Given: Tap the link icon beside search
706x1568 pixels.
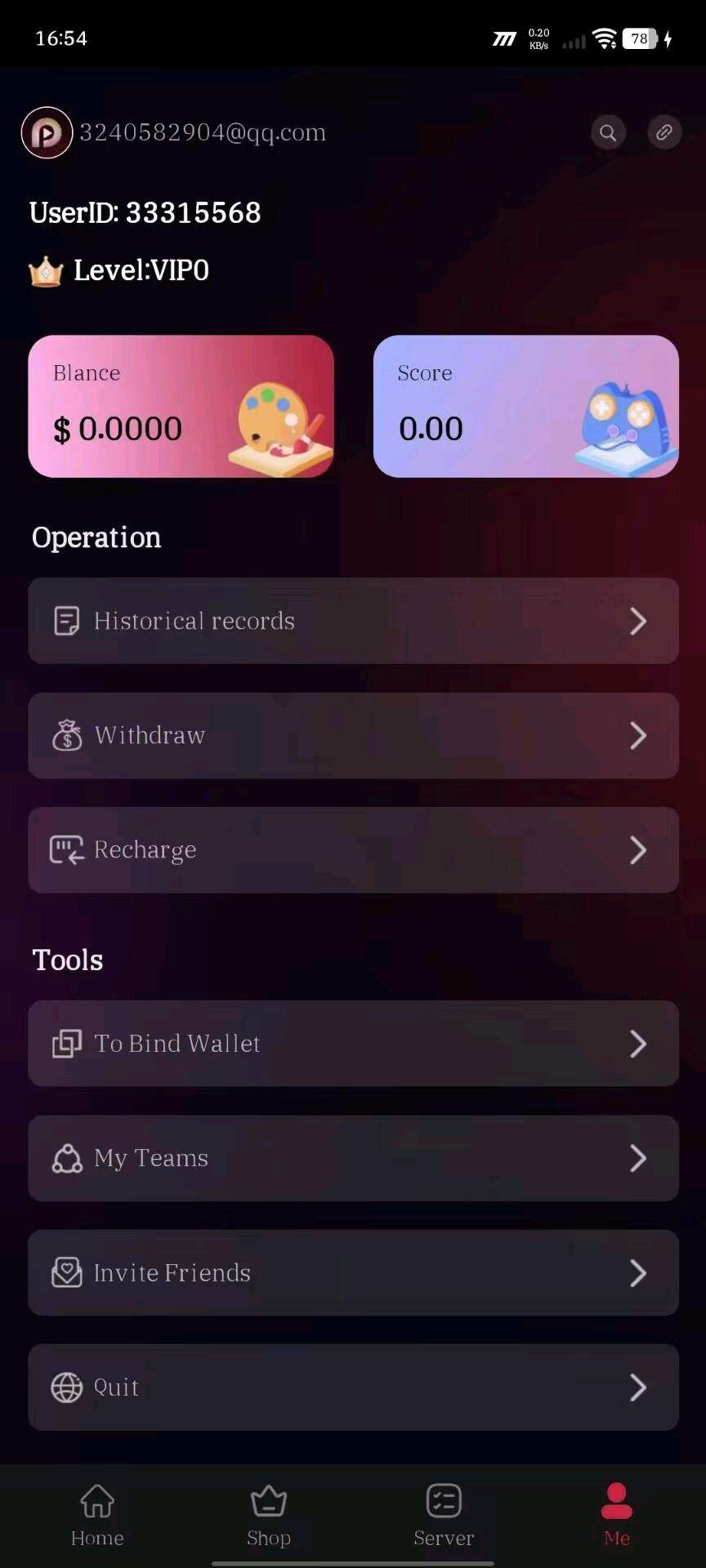Looking at the screenshot, I should [x=664, y=132].
